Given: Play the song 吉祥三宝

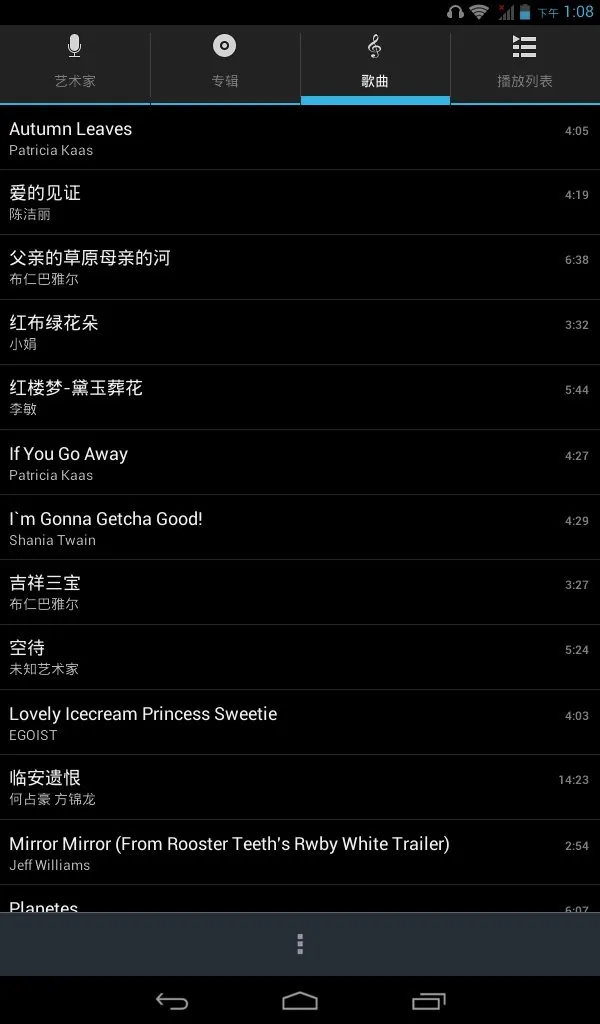Looking at the screenshot, I should click(x=300, y=592).
